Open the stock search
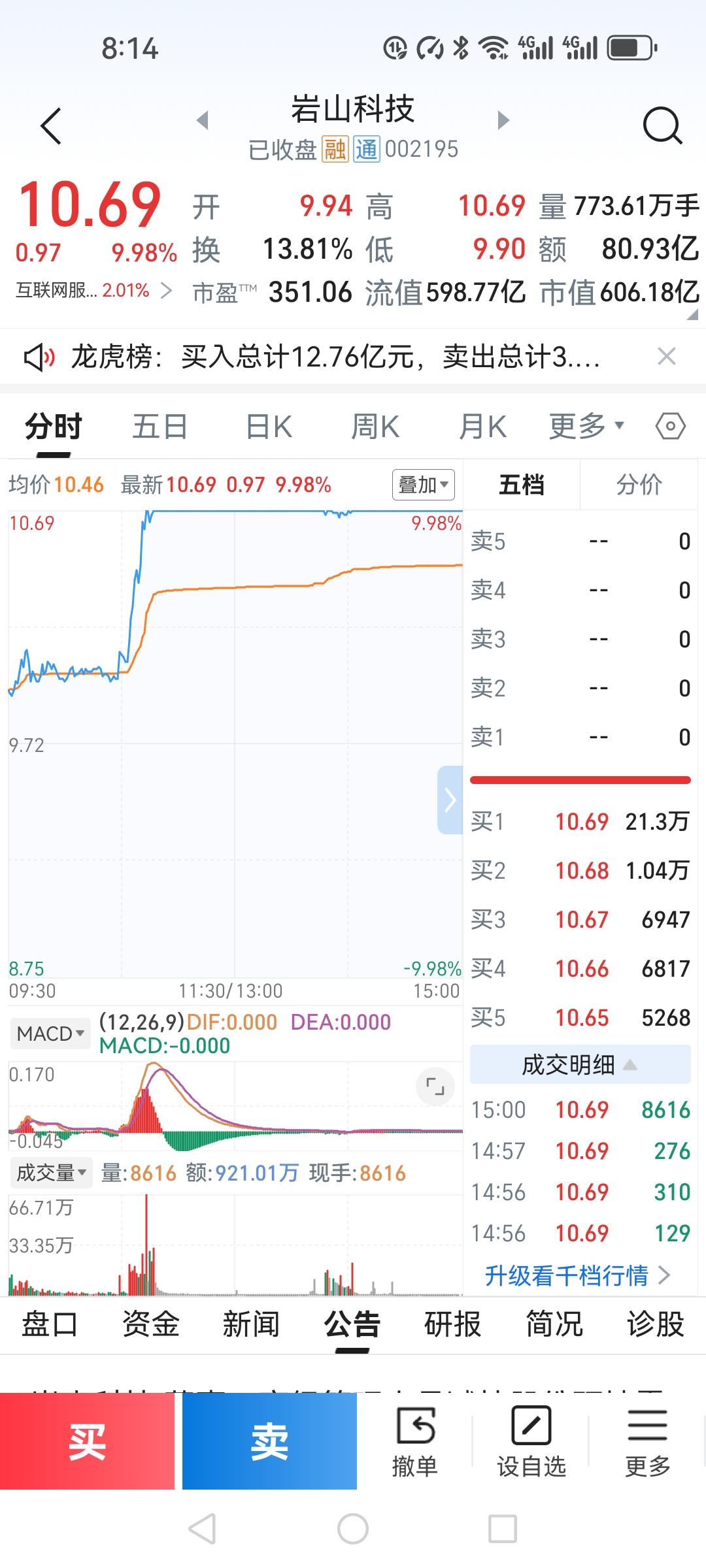 [x=662, y=125]
